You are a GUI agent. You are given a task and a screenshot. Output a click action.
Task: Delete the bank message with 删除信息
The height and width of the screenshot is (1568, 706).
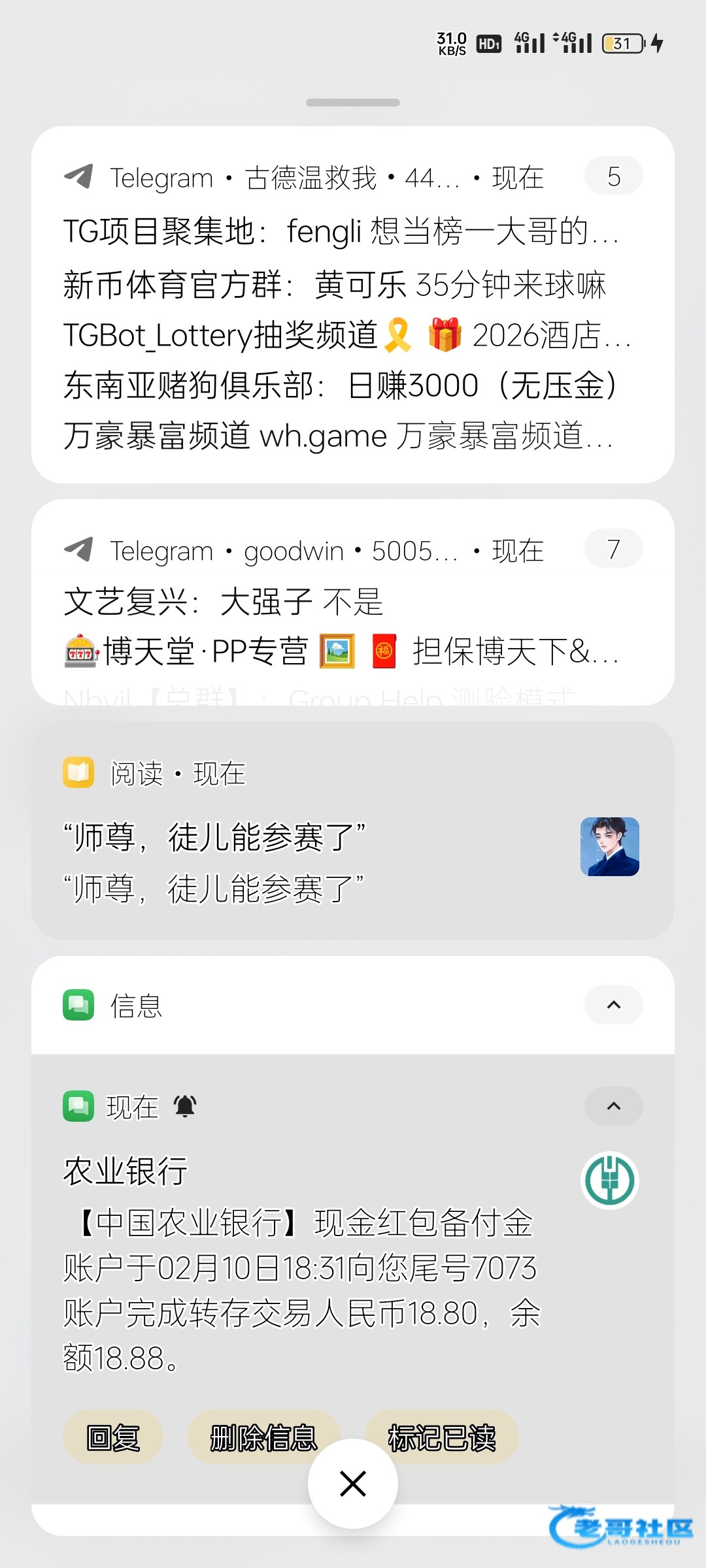click(x=263, y=1437)
